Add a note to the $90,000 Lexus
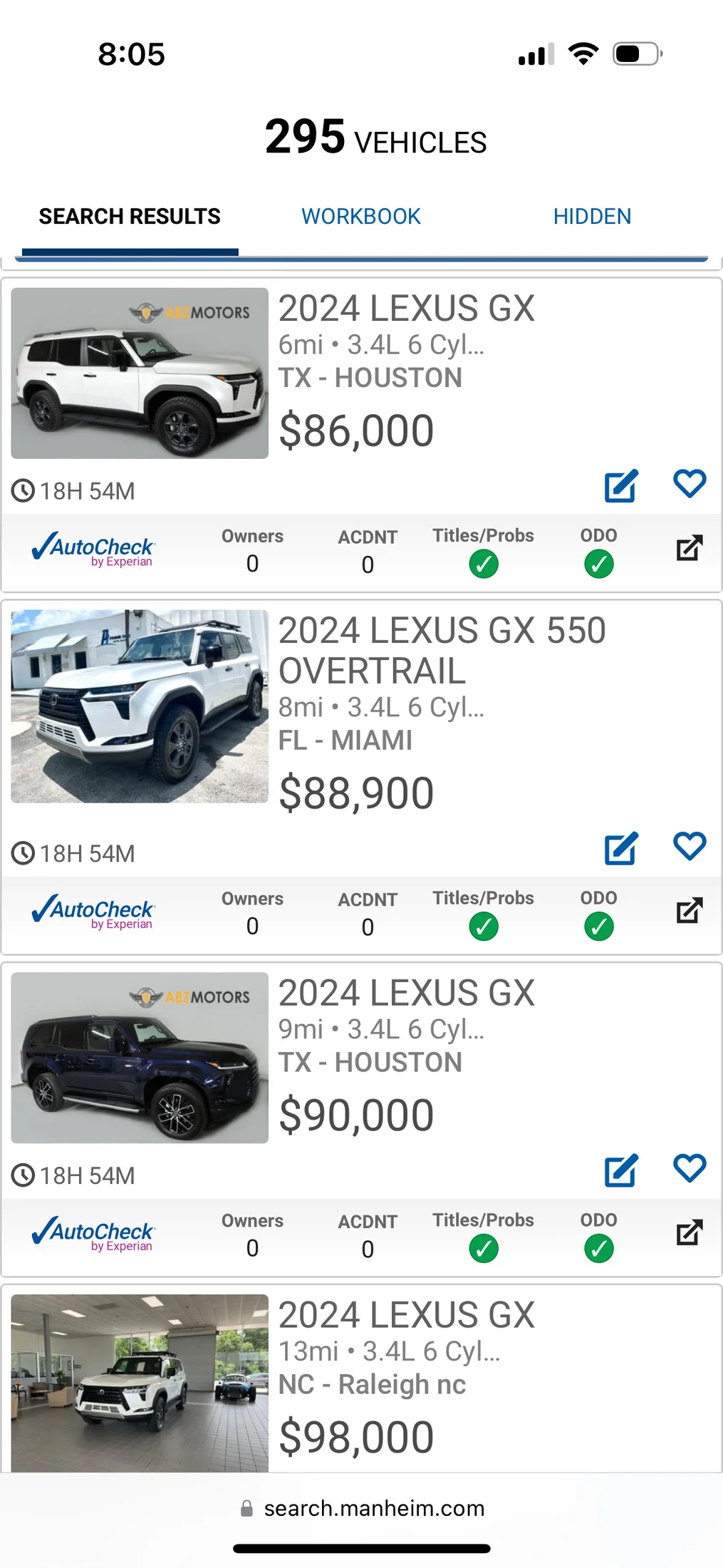Screen dimensions: 723x1568 tap(620, 1171)
